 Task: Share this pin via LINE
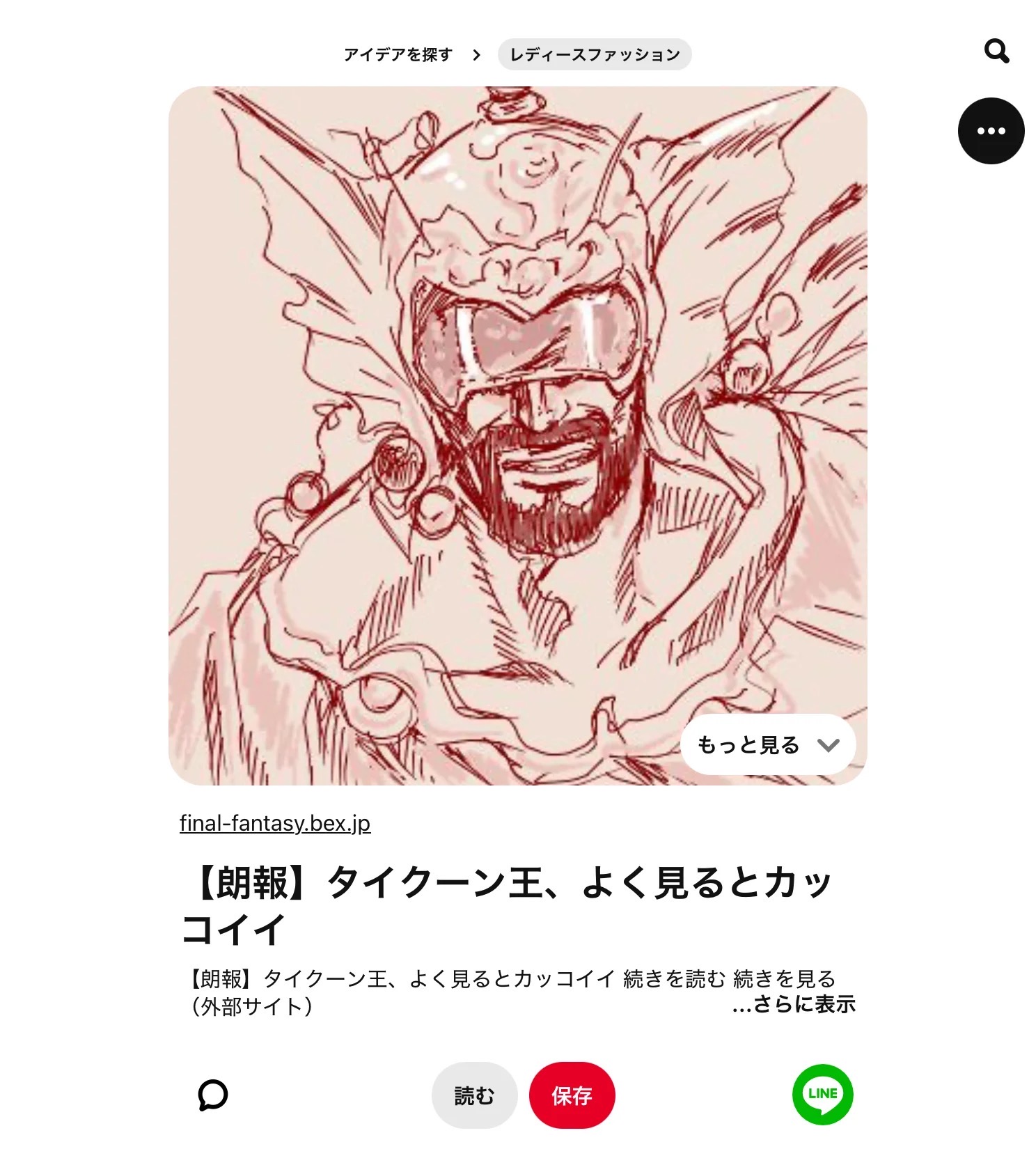click(x=822, y=1094)
